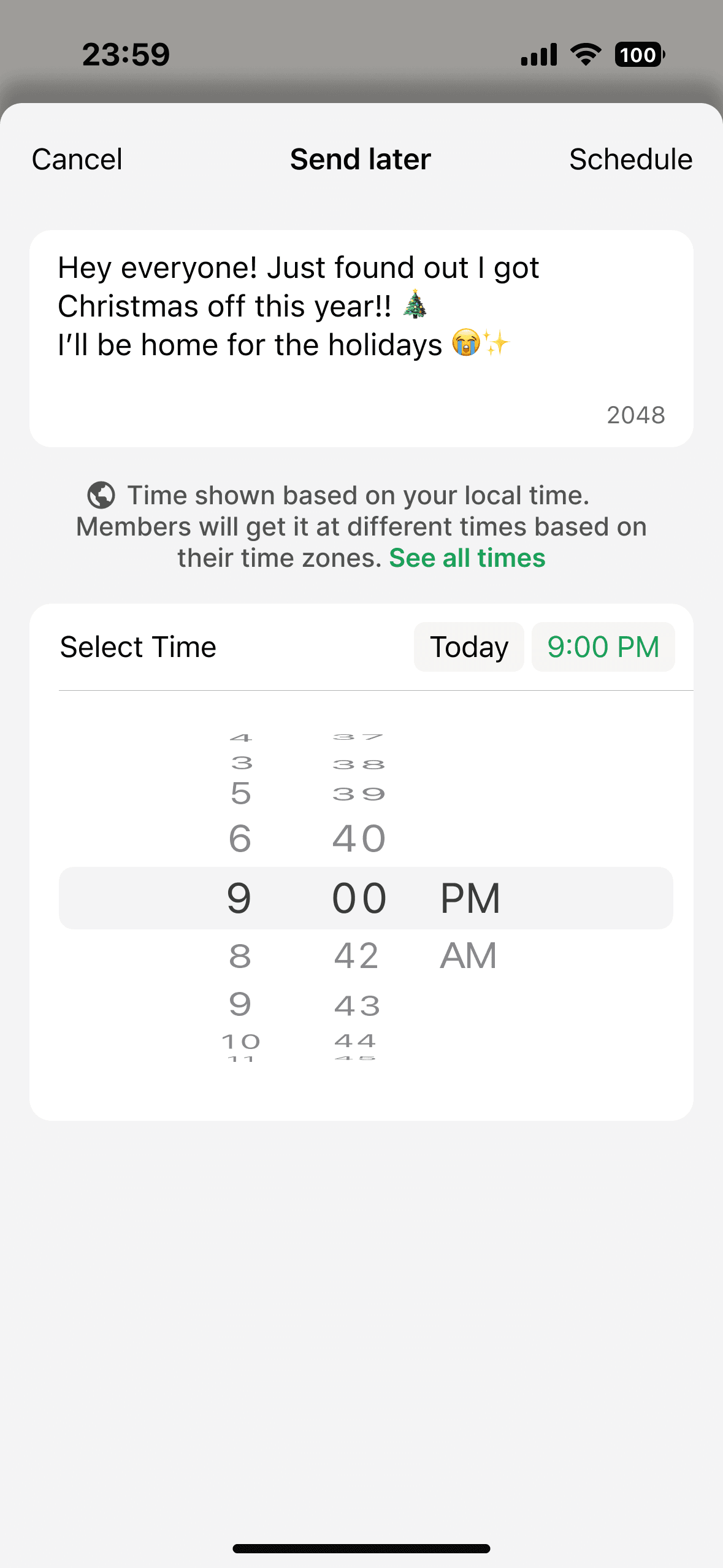
Task: Choose hour 8 in the picker
Action: coord(240,956)
